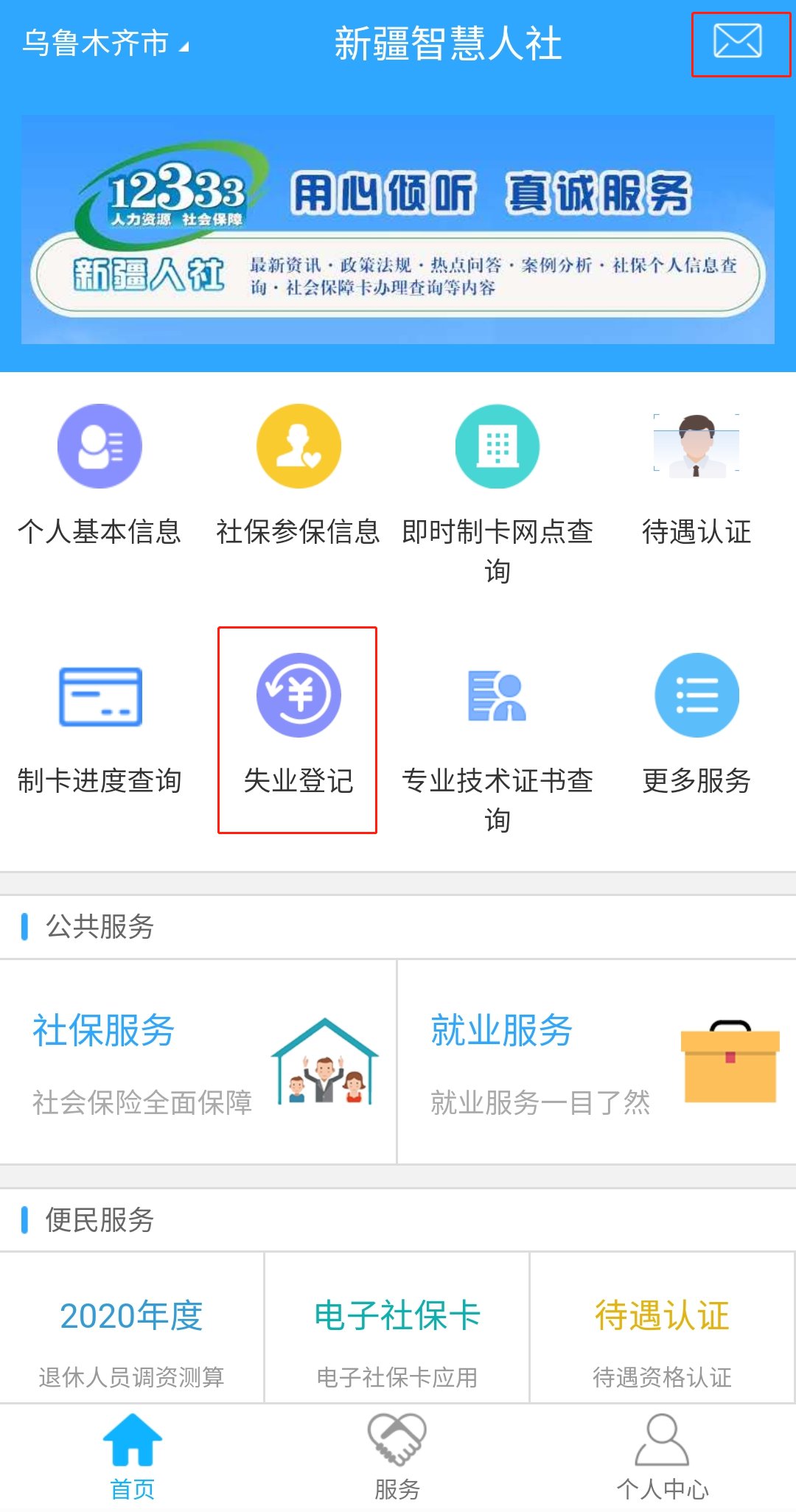Viewport: 796px width, 1512px height.
Task: Open 专业技术证书查询
Action: (497, 737)
